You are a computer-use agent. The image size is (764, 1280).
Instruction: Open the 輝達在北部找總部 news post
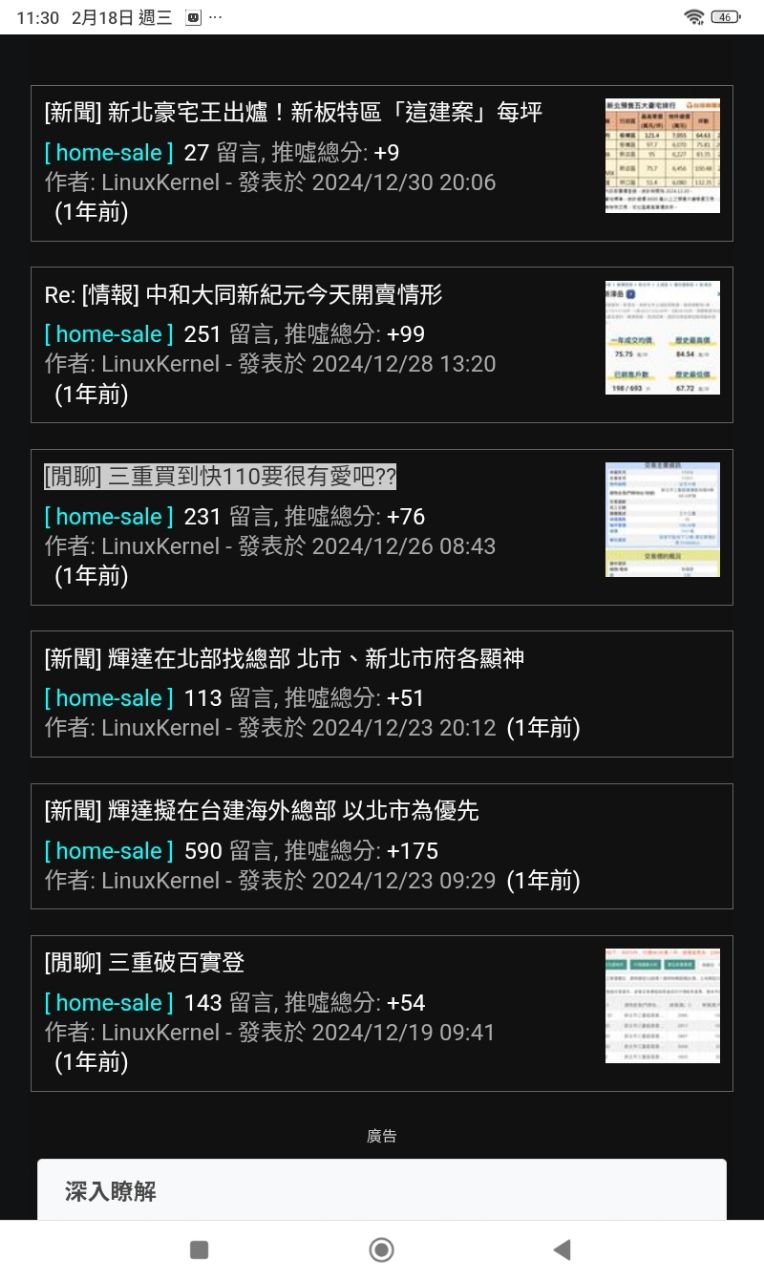click(284, 659)
